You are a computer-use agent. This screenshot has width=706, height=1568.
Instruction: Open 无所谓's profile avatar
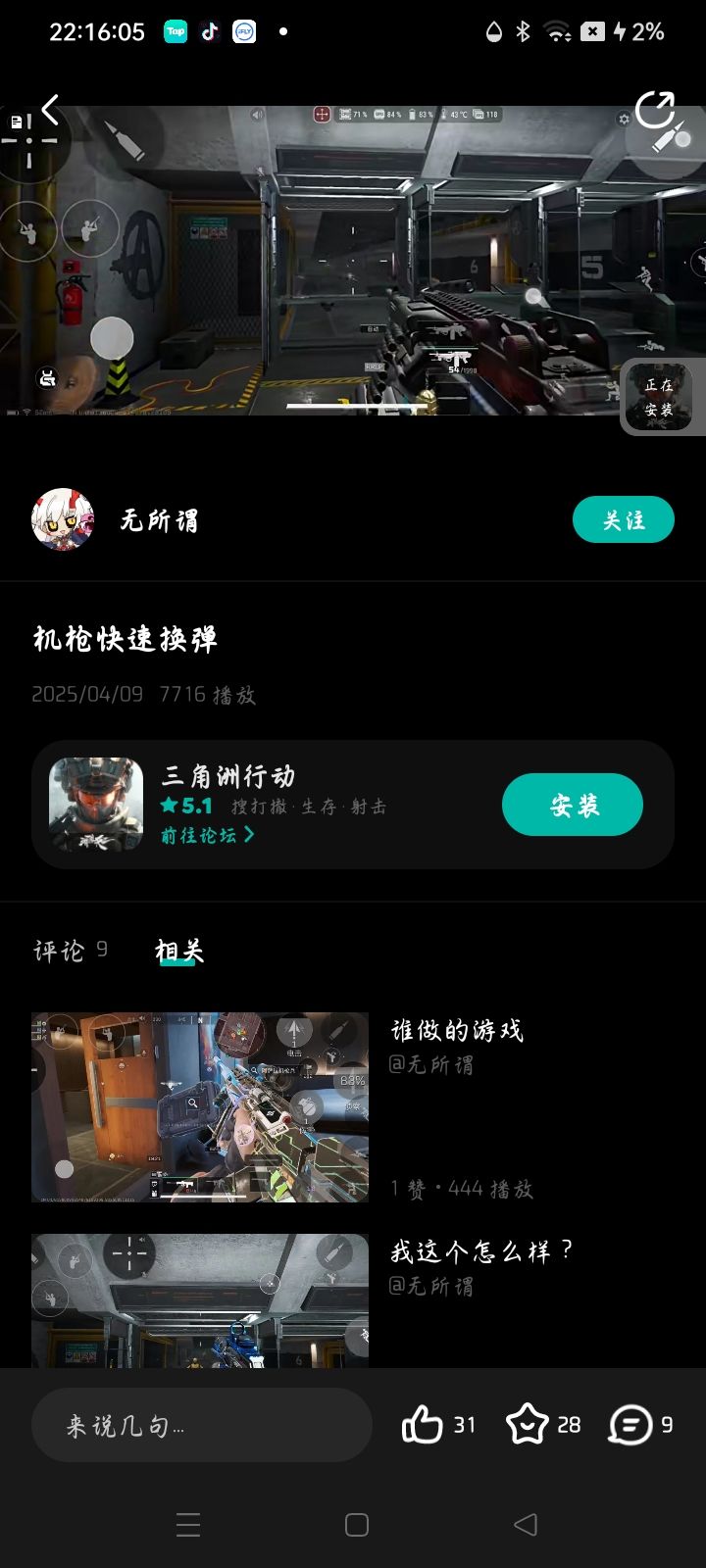tap(61, 519)
